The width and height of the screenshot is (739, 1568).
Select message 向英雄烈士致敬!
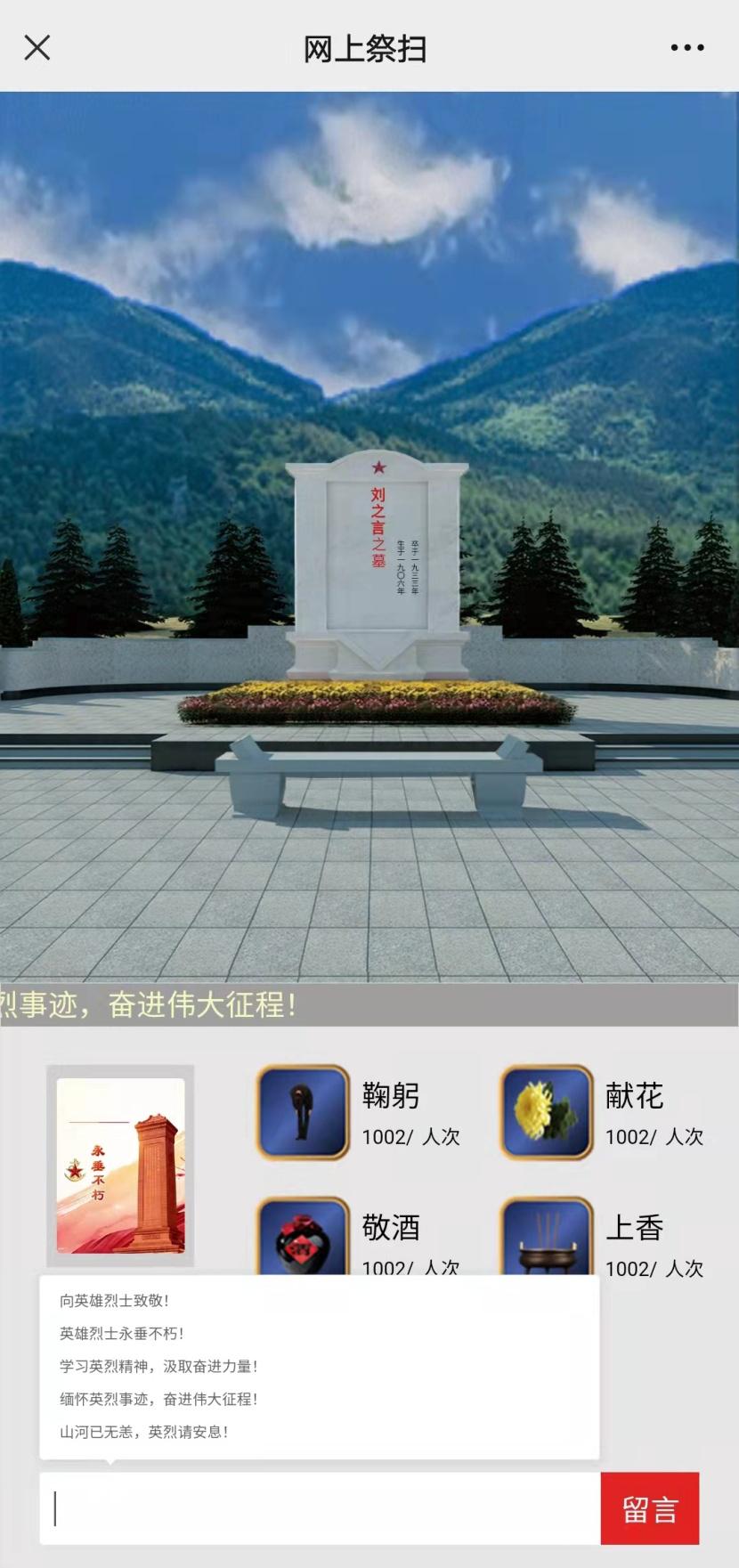pyautogui.click(x=114, y=1300)
